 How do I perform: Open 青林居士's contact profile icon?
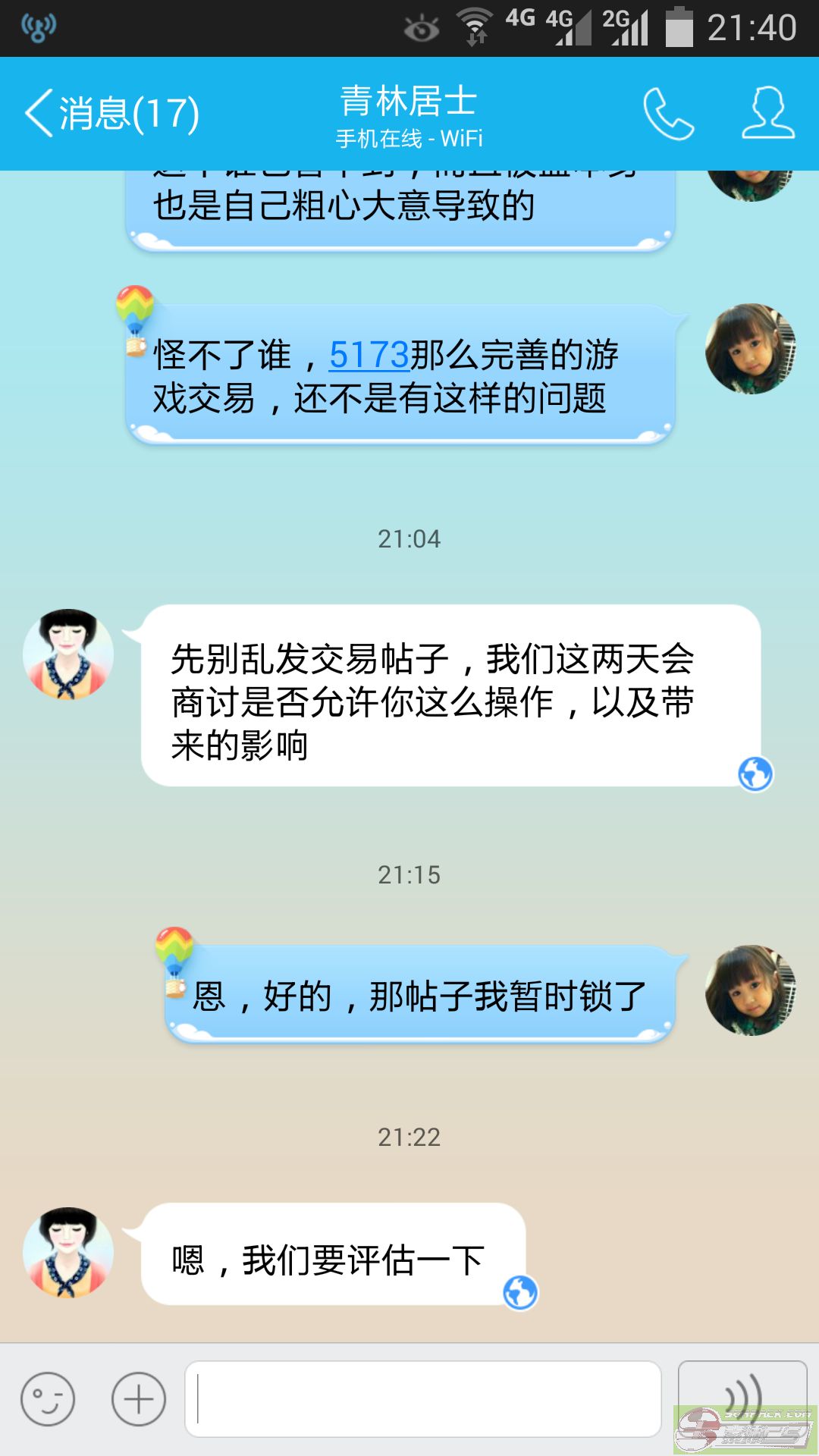coord(767,114)
